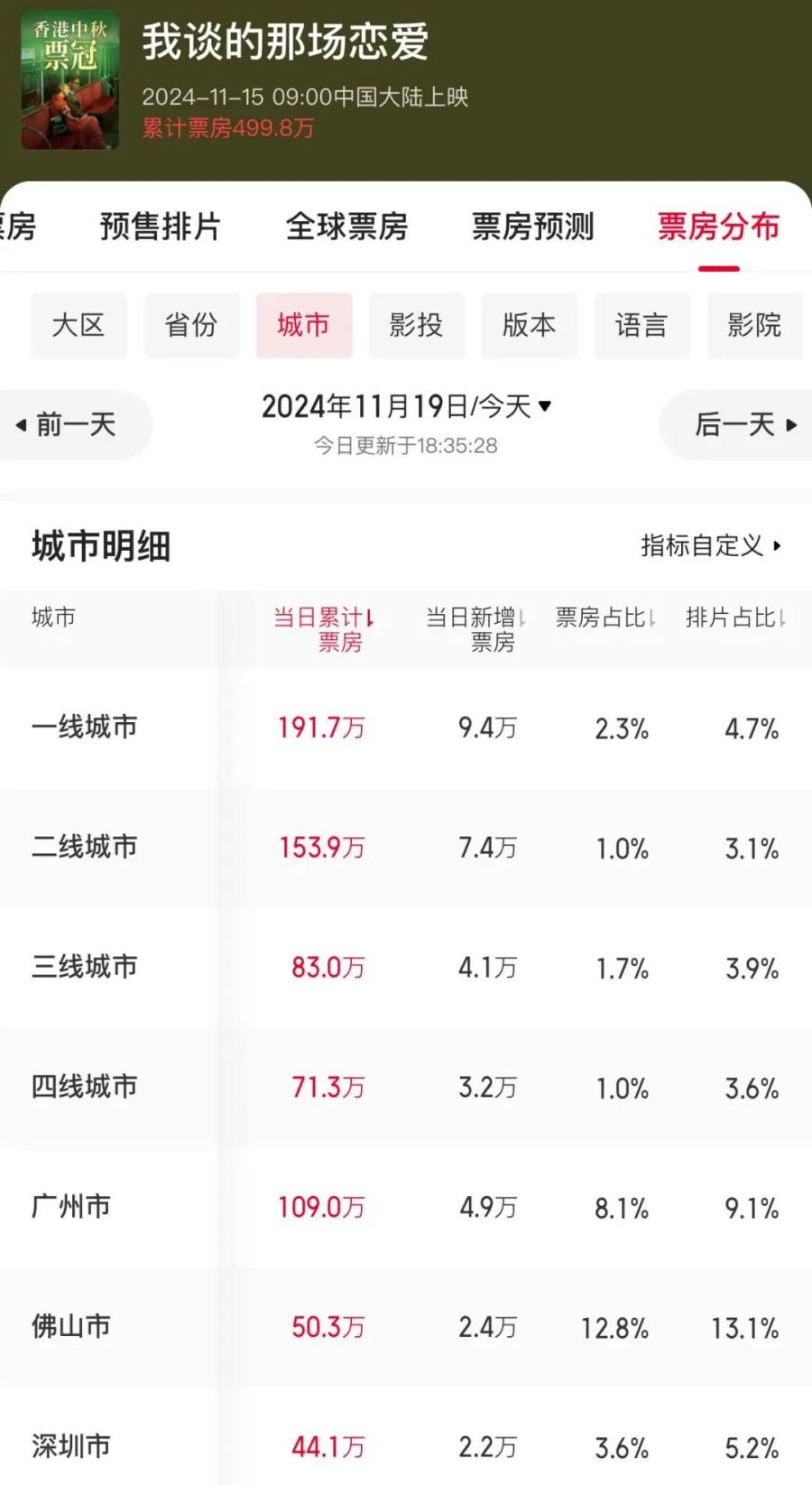Switch to the 票房预测 tab
Viewport: 812px width, 1485px height.
coord(532,227)
